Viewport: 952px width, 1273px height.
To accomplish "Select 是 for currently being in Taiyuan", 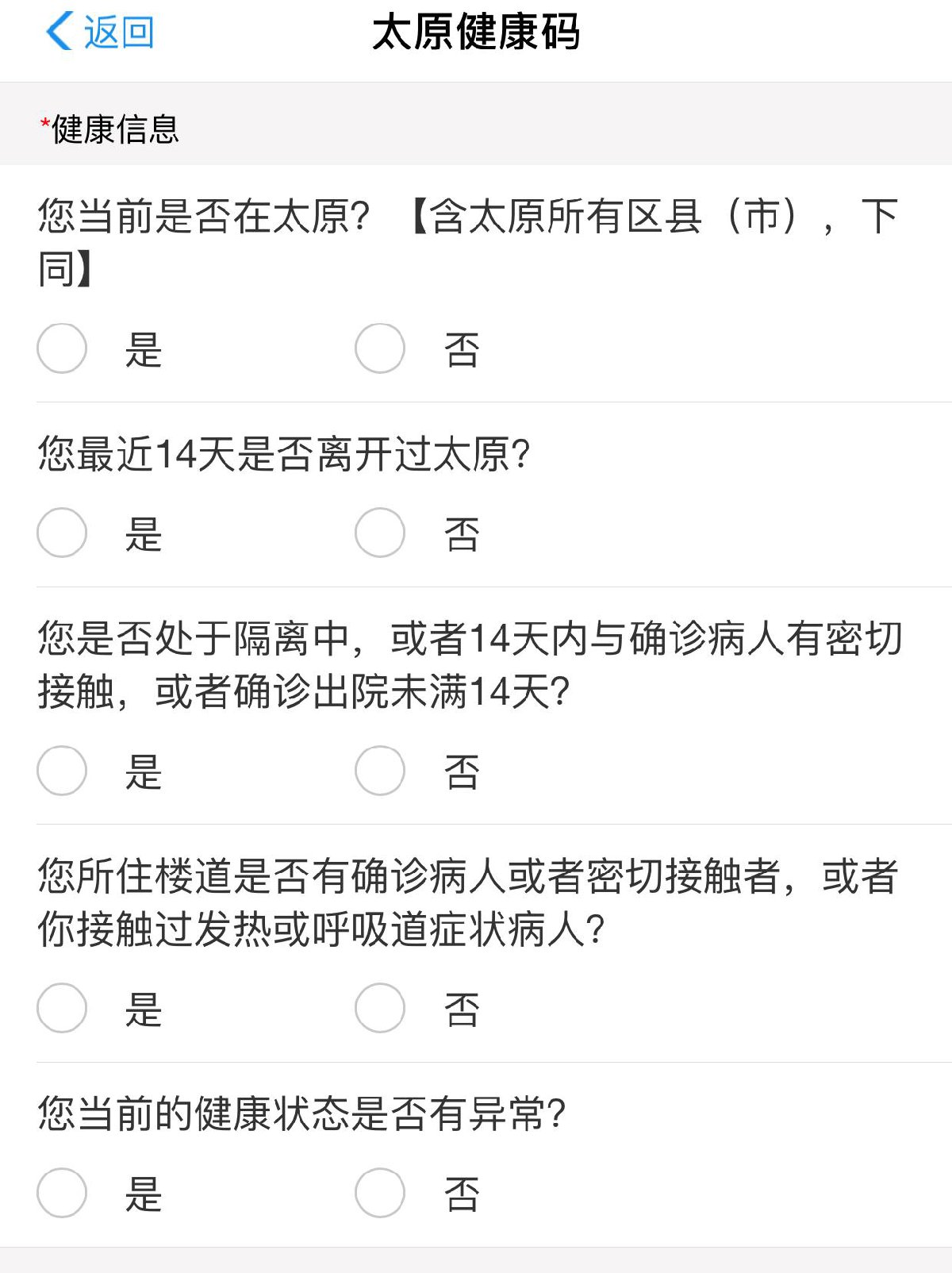I will [x=62, y=348].
